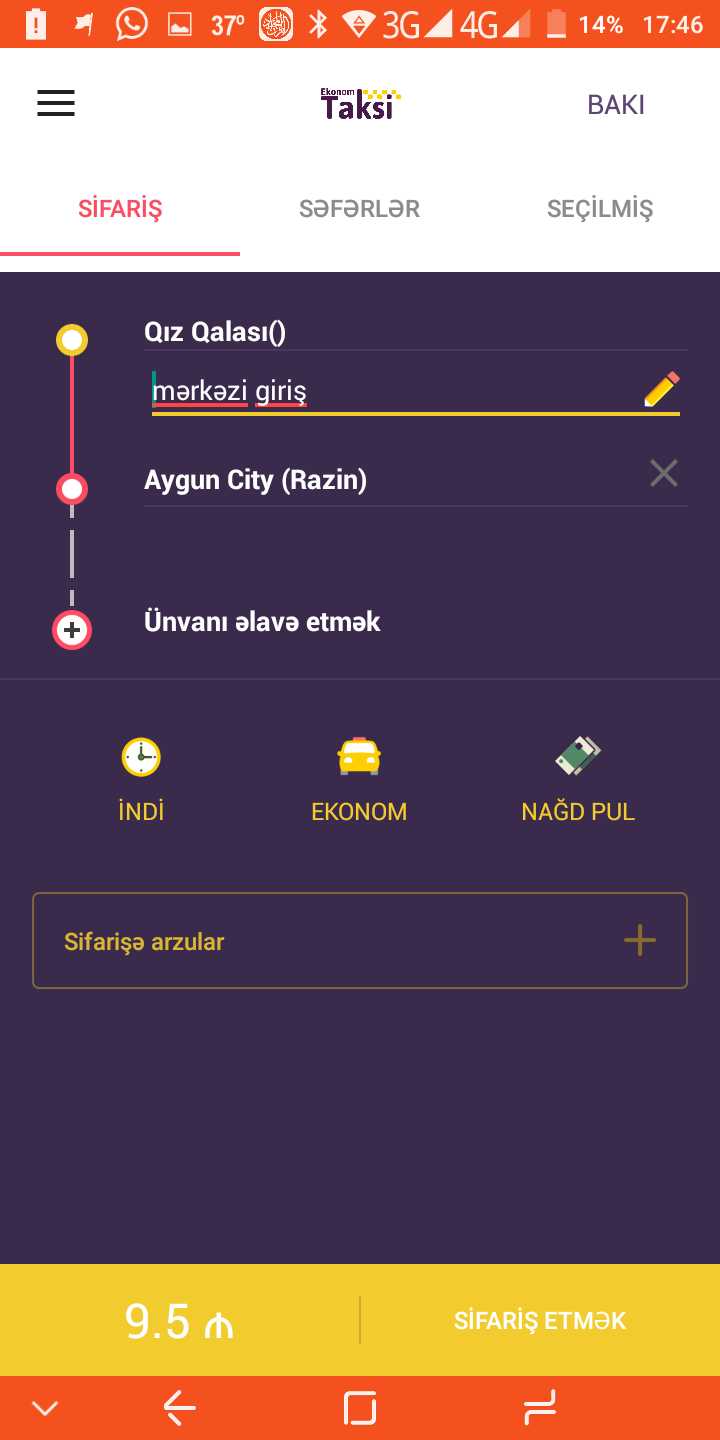Go home via the navigation bar square
This screenshot has width=720, height=1440.
(x=359, y=1408)
